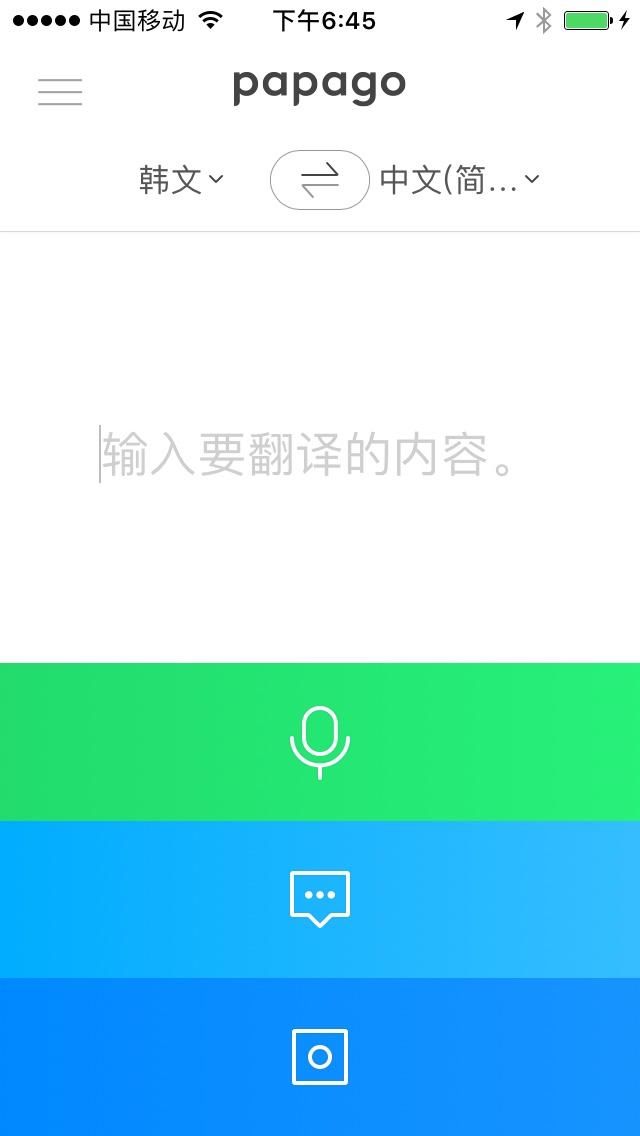Open conversation translation mode
Viewport: 640px width, 1136px height.
tap(320, 899)
